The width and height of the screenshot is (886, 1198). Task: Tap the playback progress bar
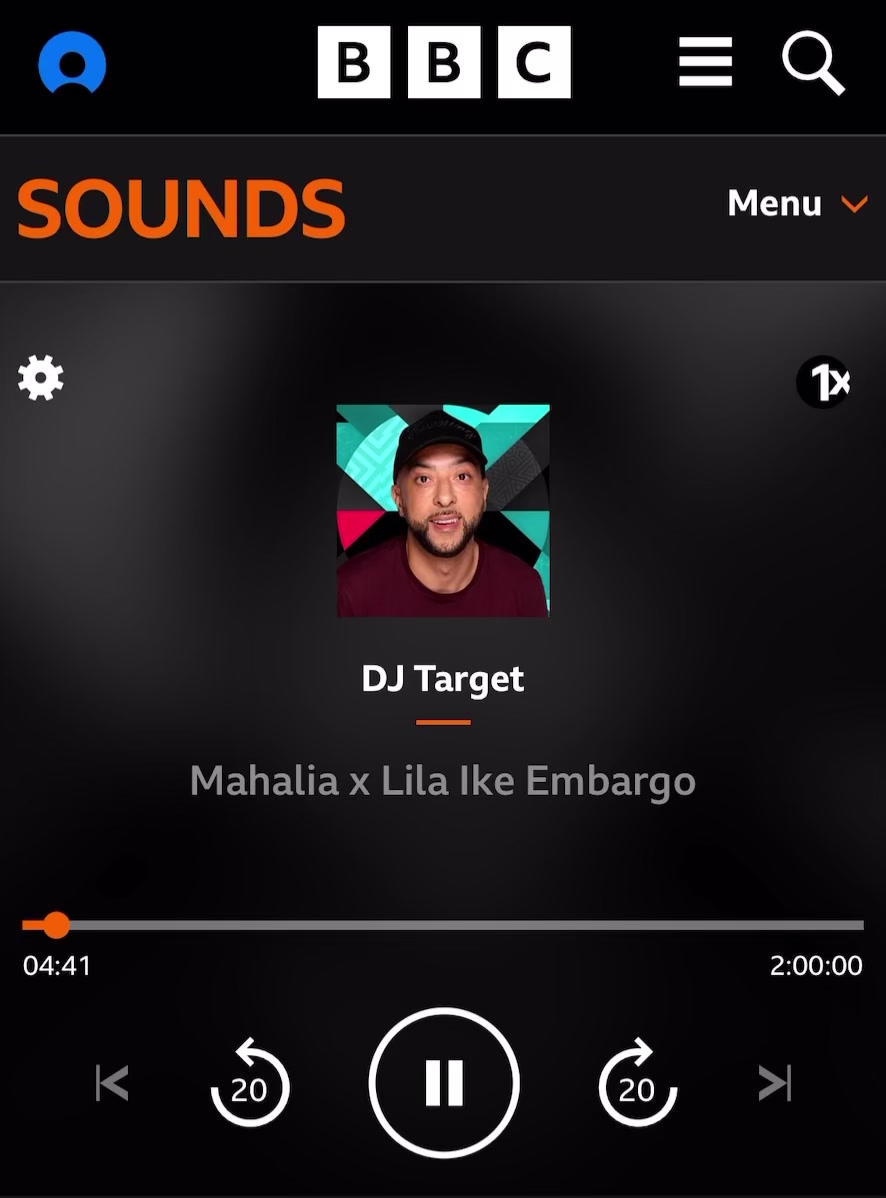coord(443,925)
